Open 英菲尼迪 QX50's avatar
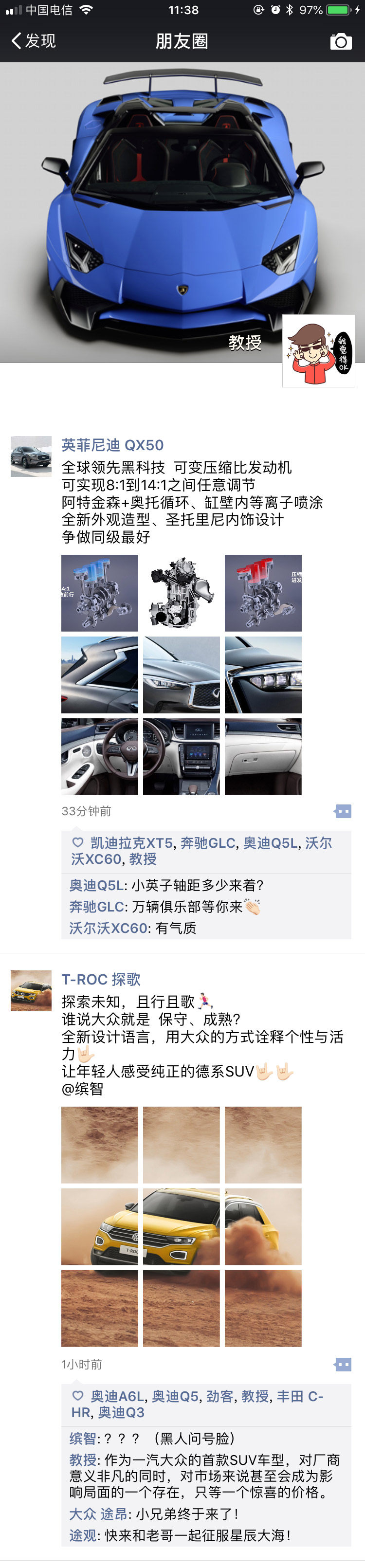The height and width of the screenshot is (1568, 365). 31,456
